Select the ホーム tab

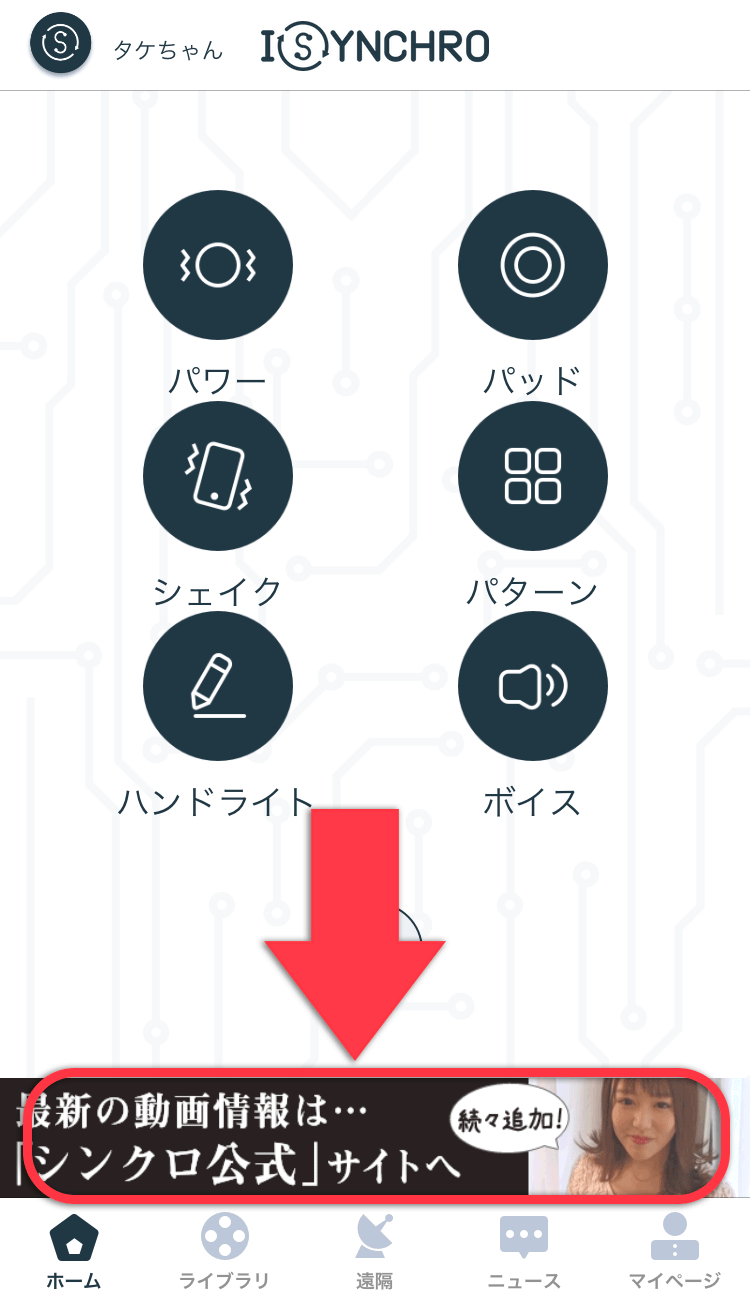[x=74, y=1250]
